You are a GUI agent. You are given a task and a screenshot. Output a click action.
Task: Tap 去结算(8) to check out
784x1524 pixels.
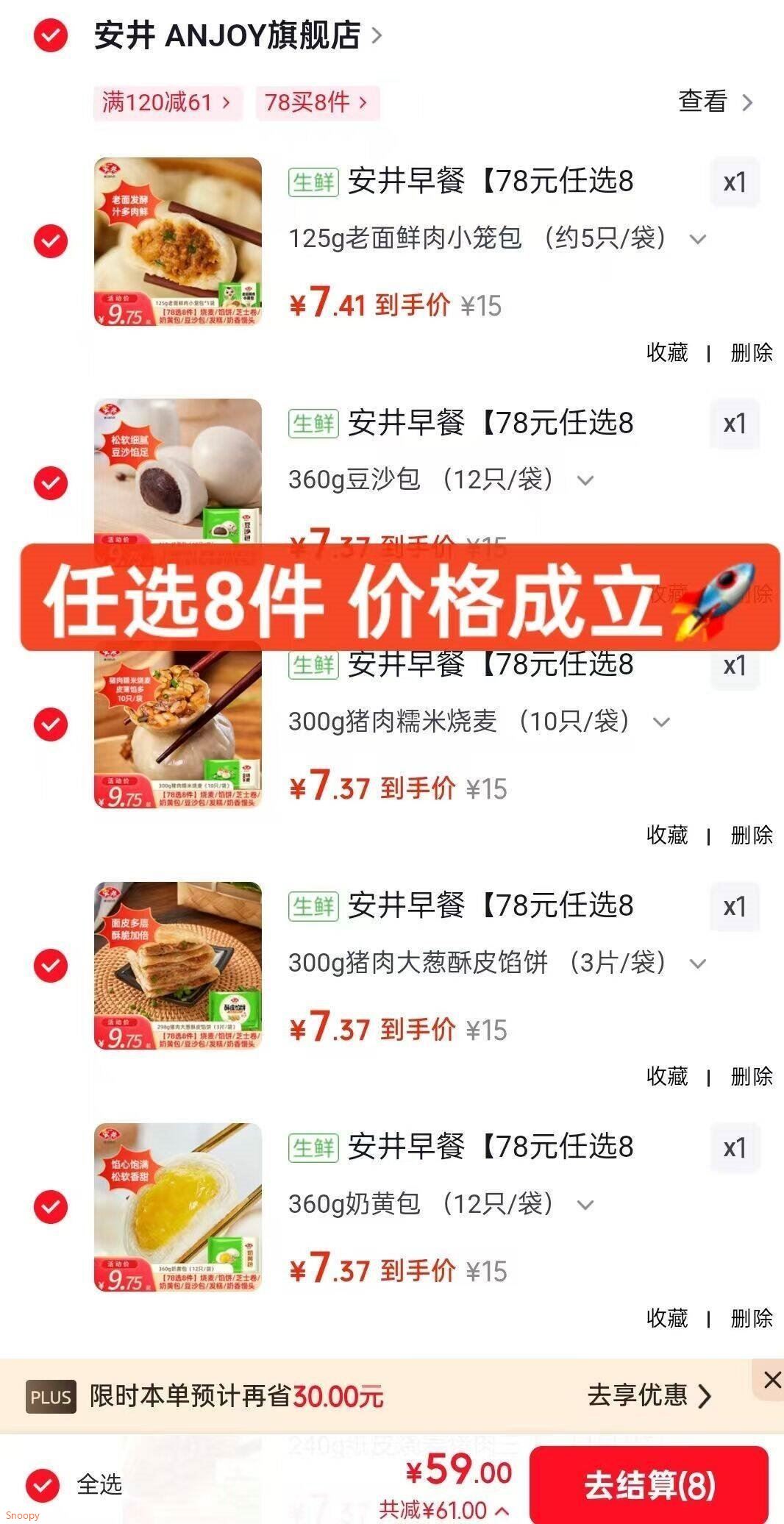tap(649, 1484)
